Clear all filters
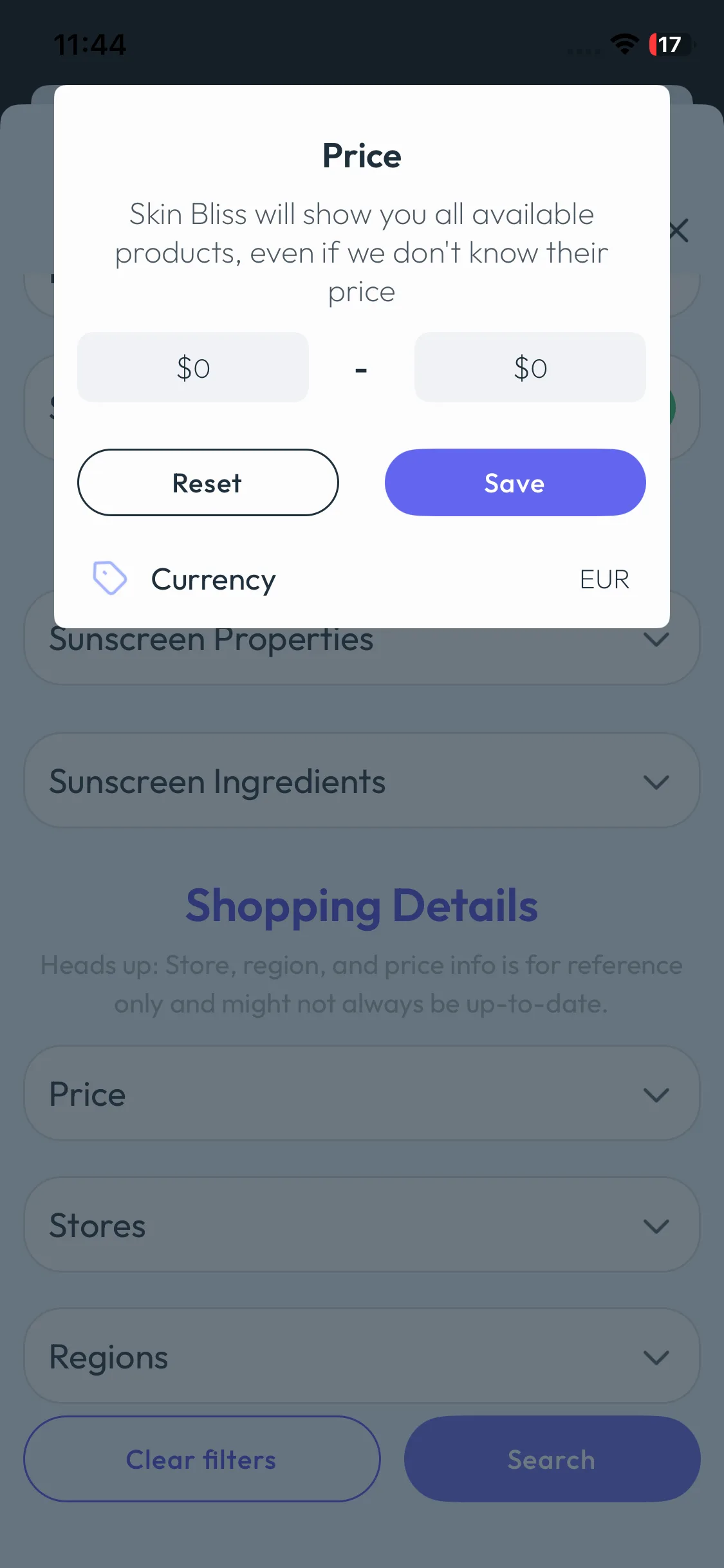 click(x=201, y=1459)
